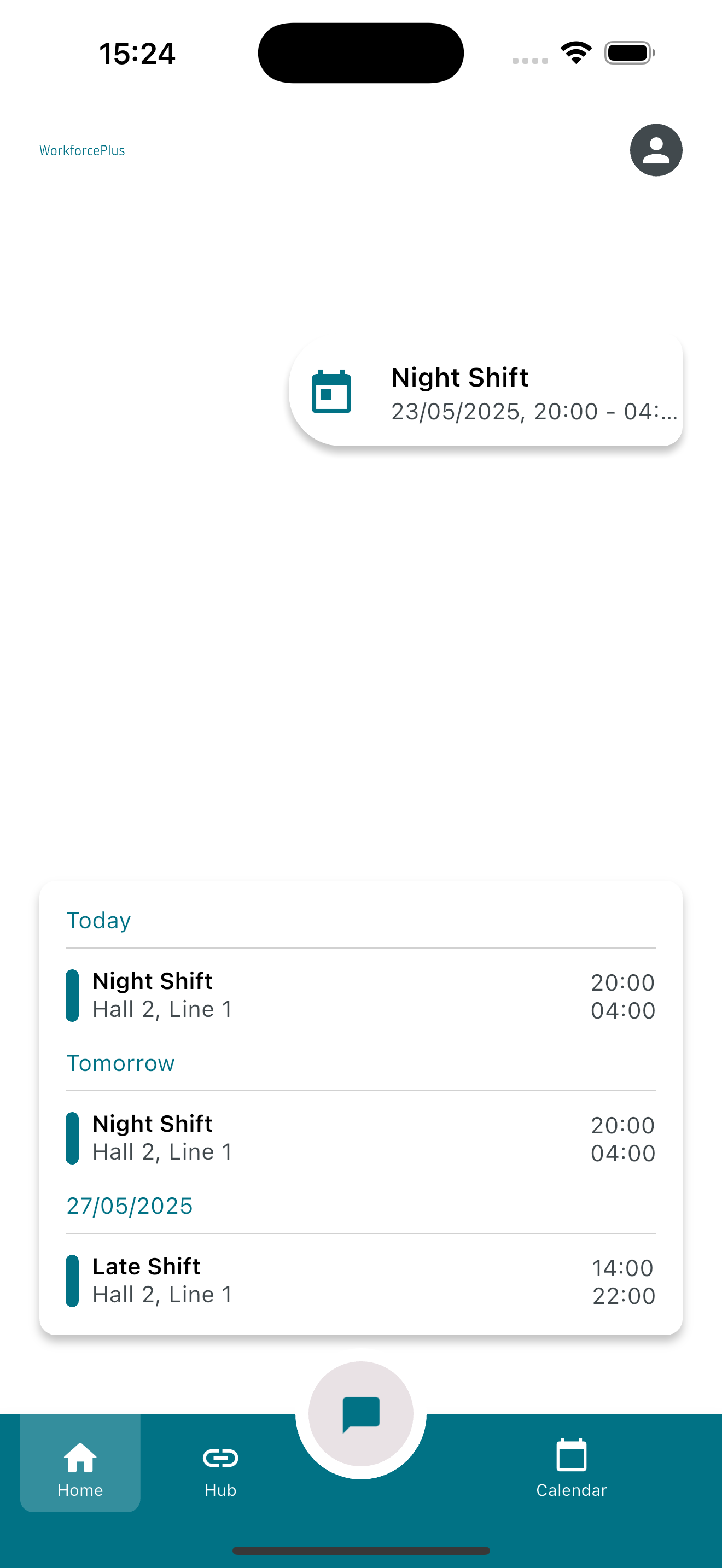Switch to the Hub tab

point(219,1473)
